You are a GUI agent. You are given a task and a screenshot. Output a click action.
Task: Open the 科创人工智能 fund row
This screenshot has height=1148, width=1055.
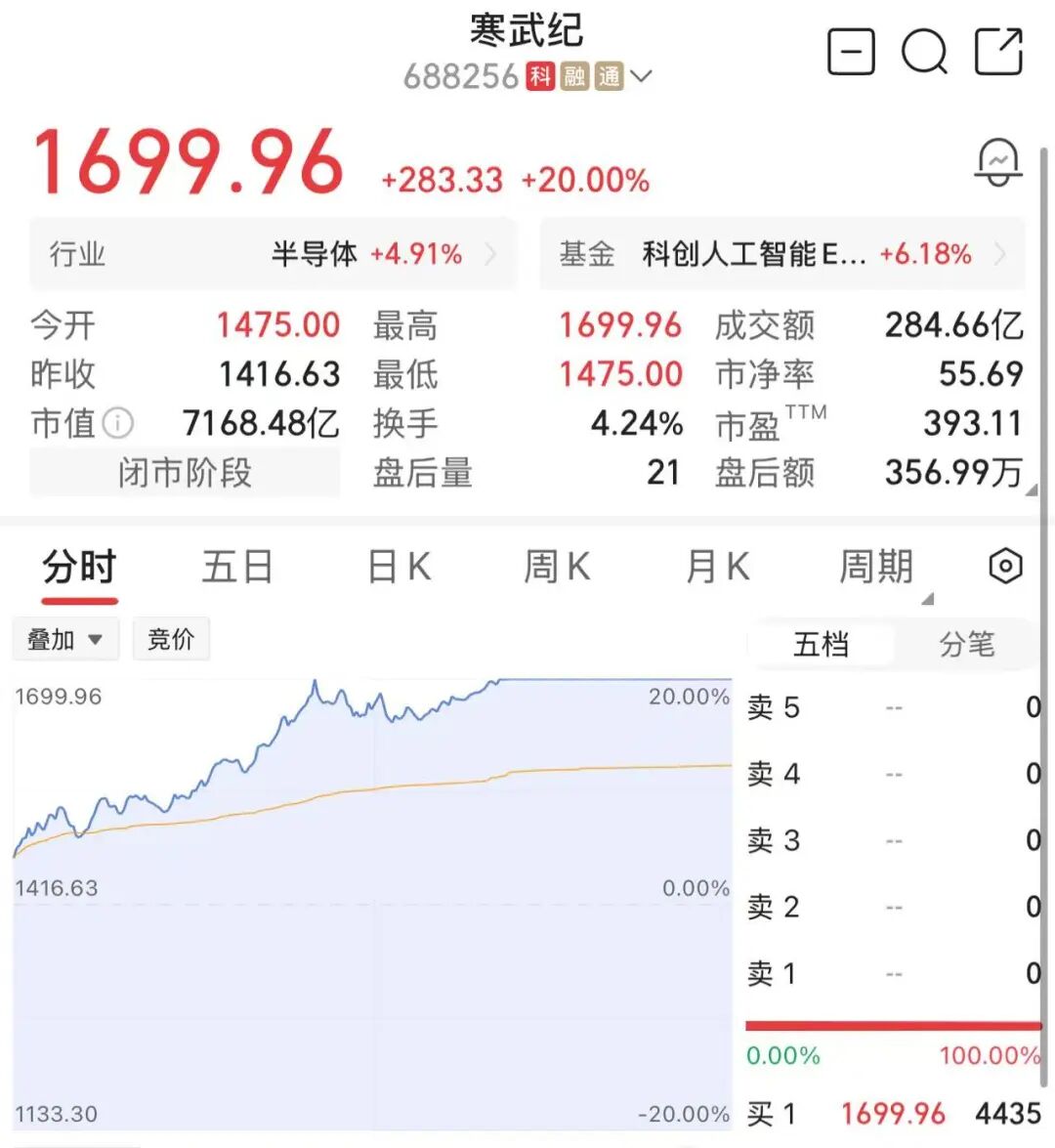[x=781, y=255]
